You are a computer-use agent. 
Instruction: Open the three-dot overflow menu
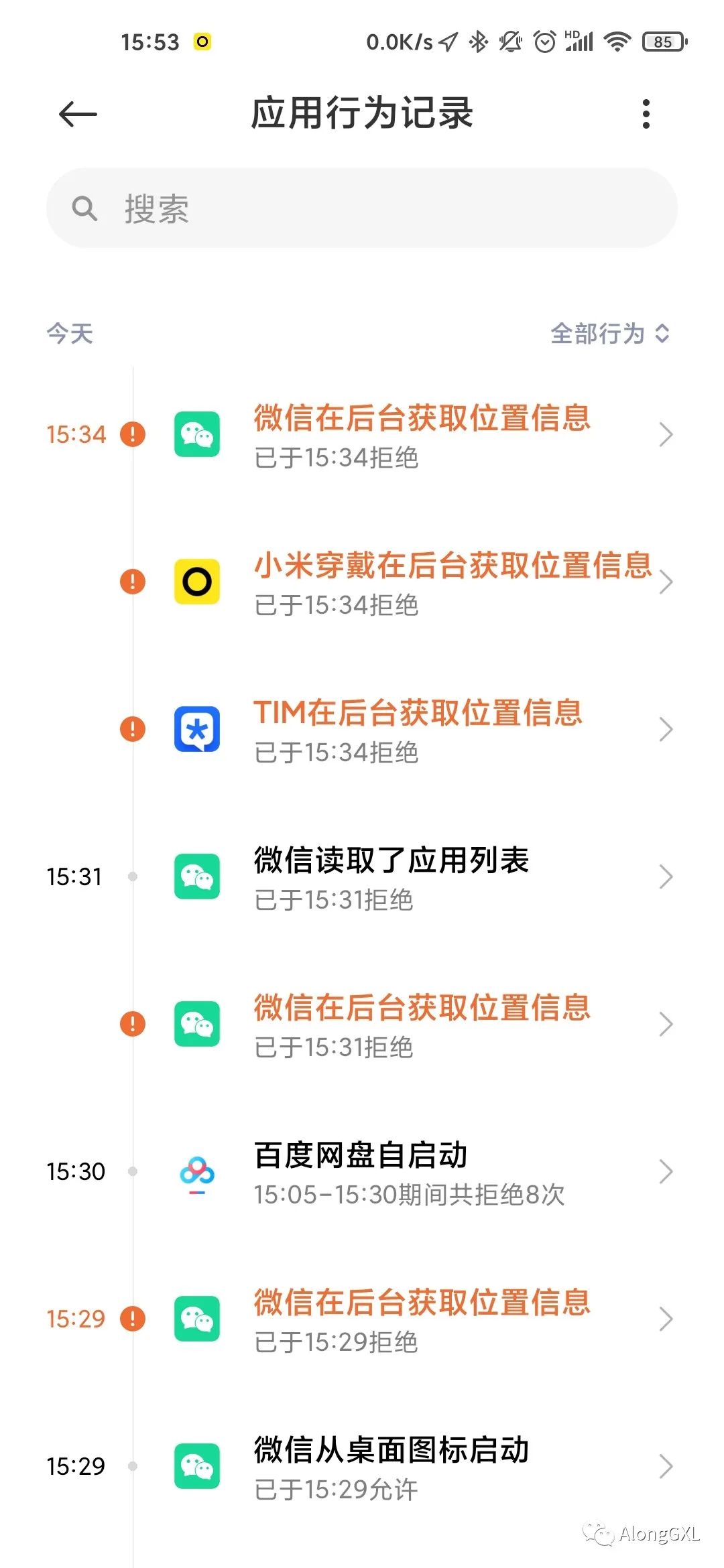click(x=646, y=115)
